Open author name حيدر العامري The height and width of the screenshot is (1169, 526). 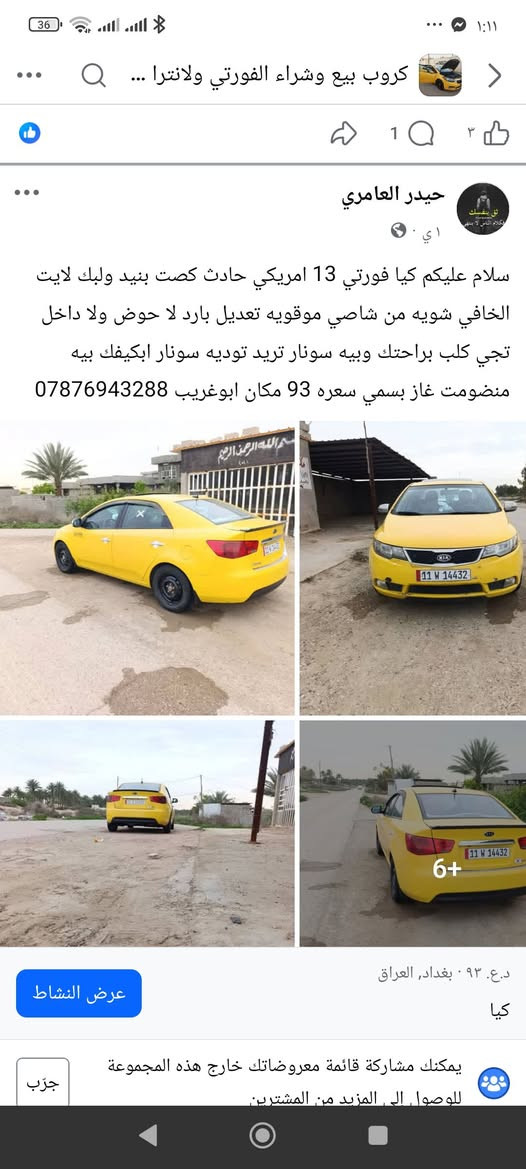point(393,195)
